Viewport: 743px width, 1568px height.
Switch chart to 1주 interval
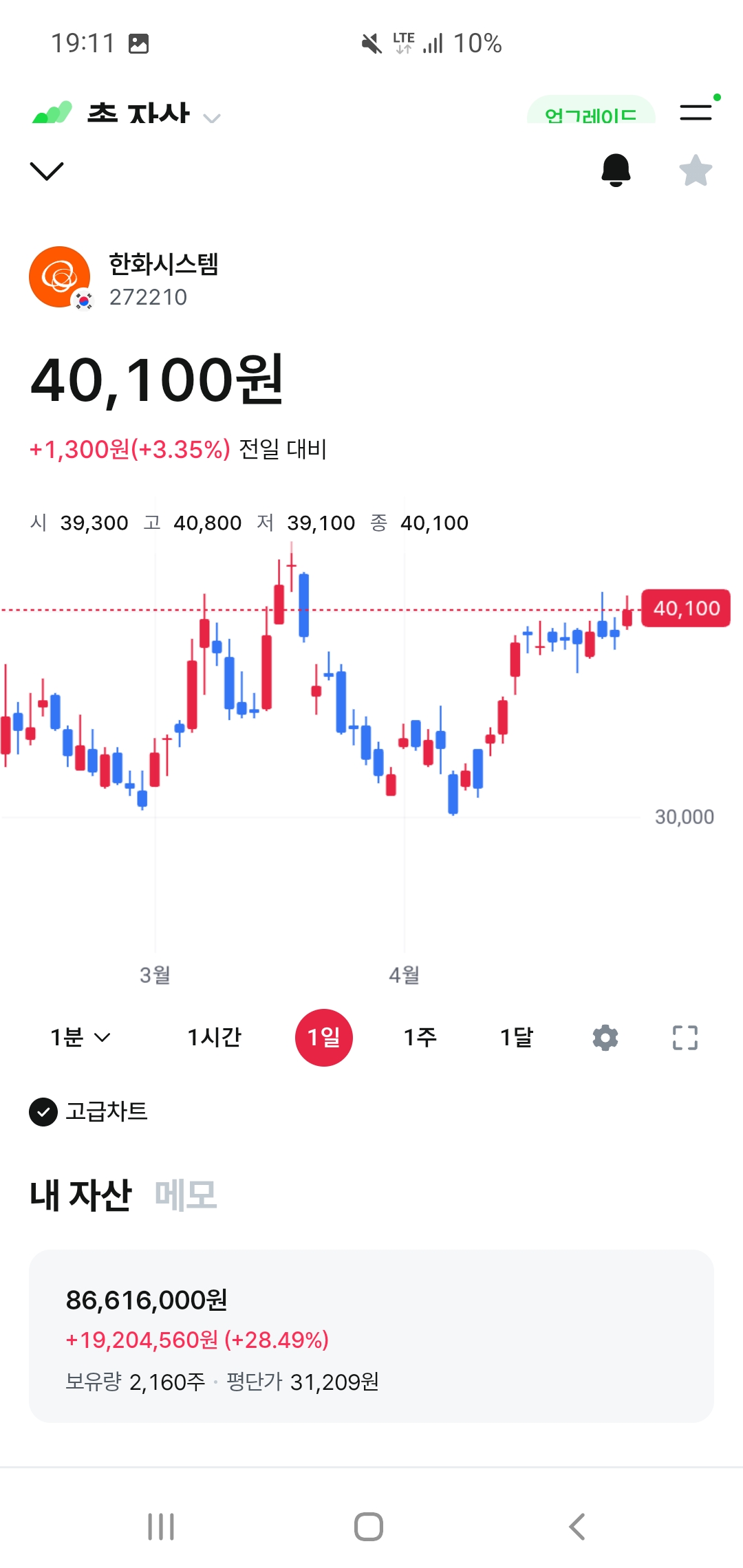pyautogui.click(x=420, y=1037)
